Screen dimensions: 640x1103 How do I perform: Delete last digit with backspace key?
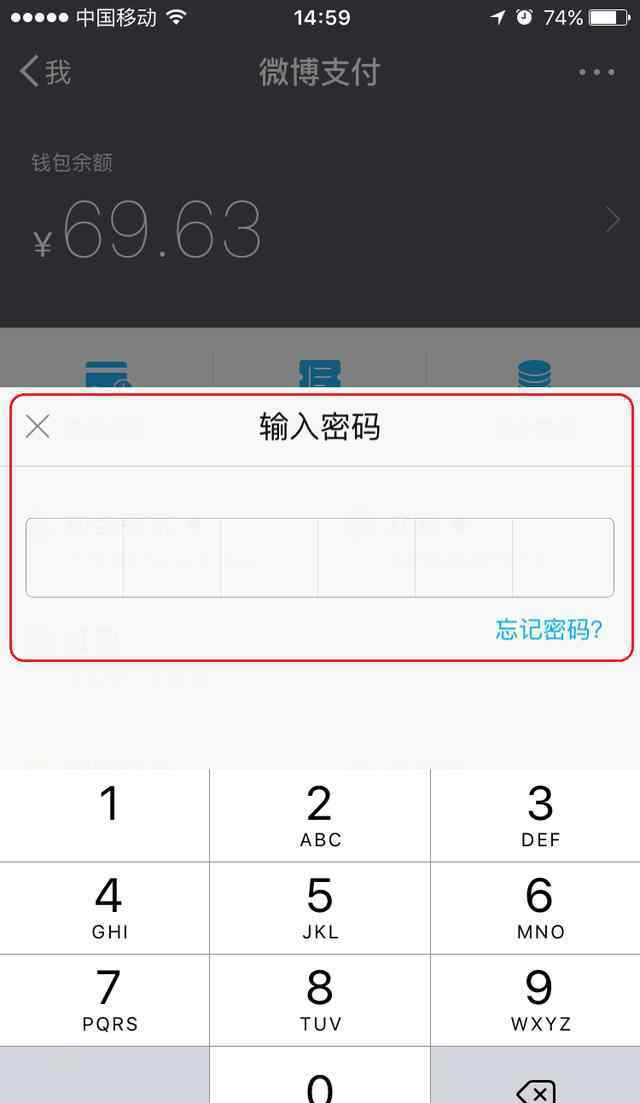[x=536, y=1076]
